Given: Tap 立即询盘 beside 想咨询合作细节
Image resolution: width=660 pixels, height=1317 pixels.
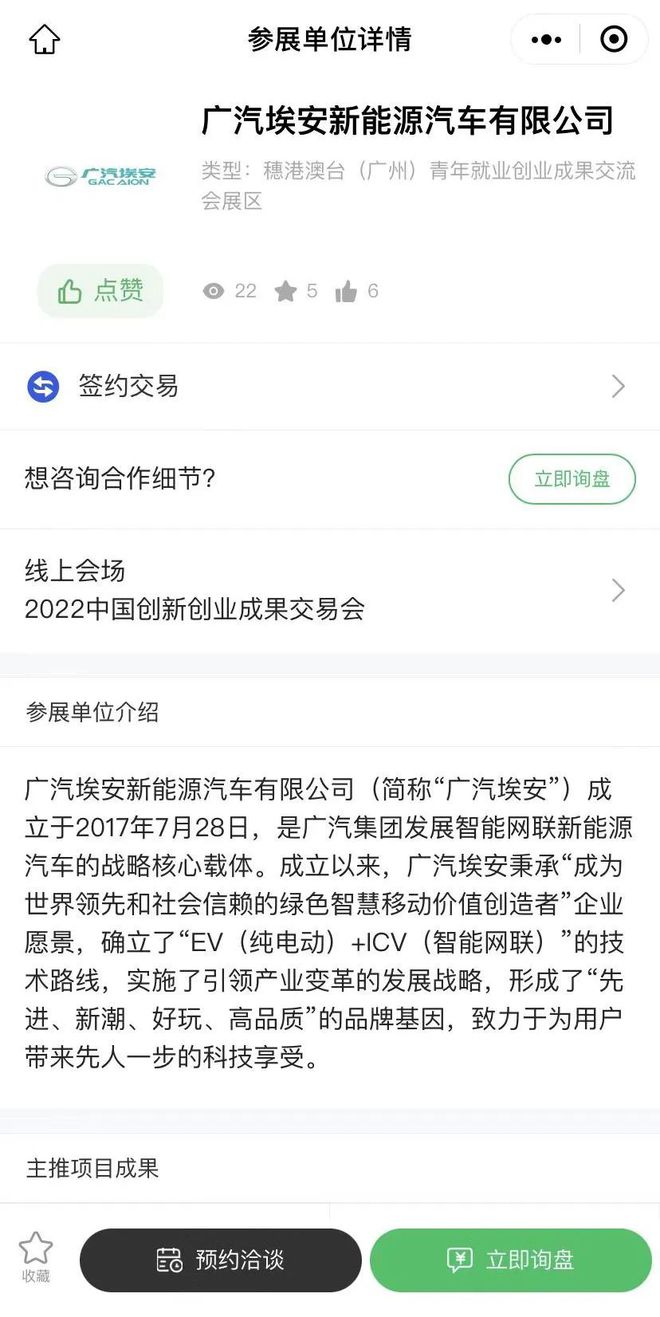Looking at the screenshot, I should pos(572,479).
